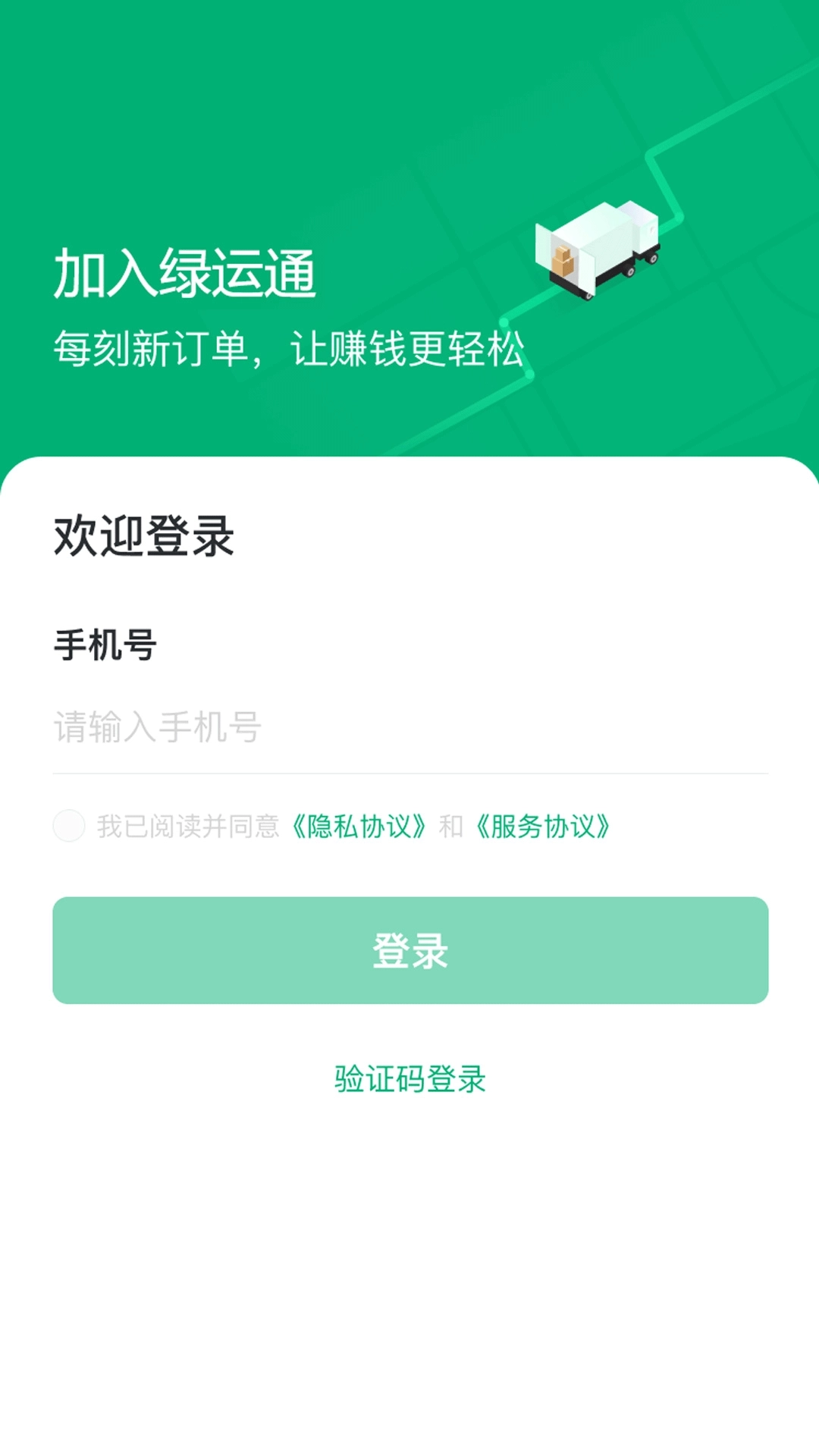Click the slogan 每刻新订单，让赚钱更轻松
This screenshot has width=819, height=1456.
coord(290,347)
